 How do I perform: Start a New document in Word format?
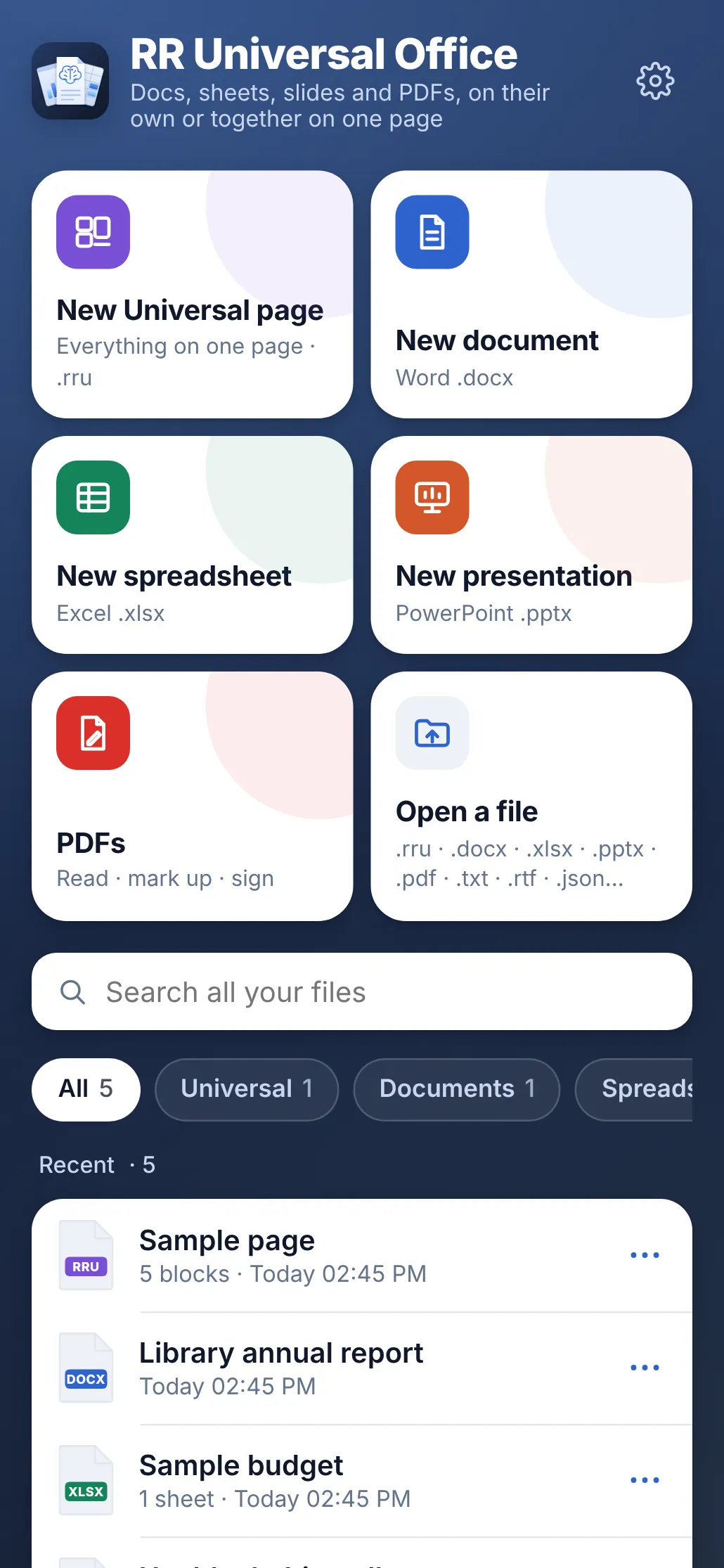coord(531,295)
